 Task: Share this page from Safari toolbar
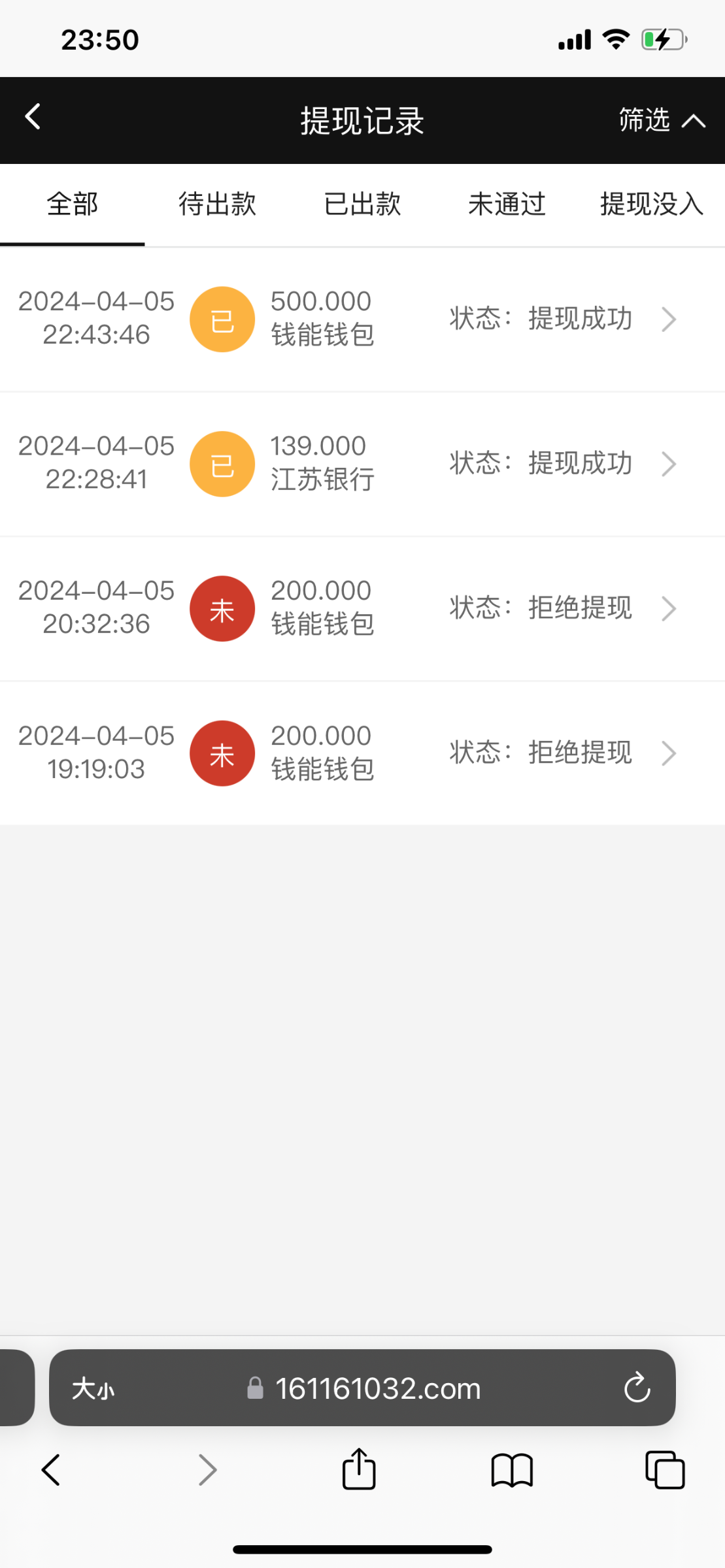pyautogui.click(x=359, y=1470)
